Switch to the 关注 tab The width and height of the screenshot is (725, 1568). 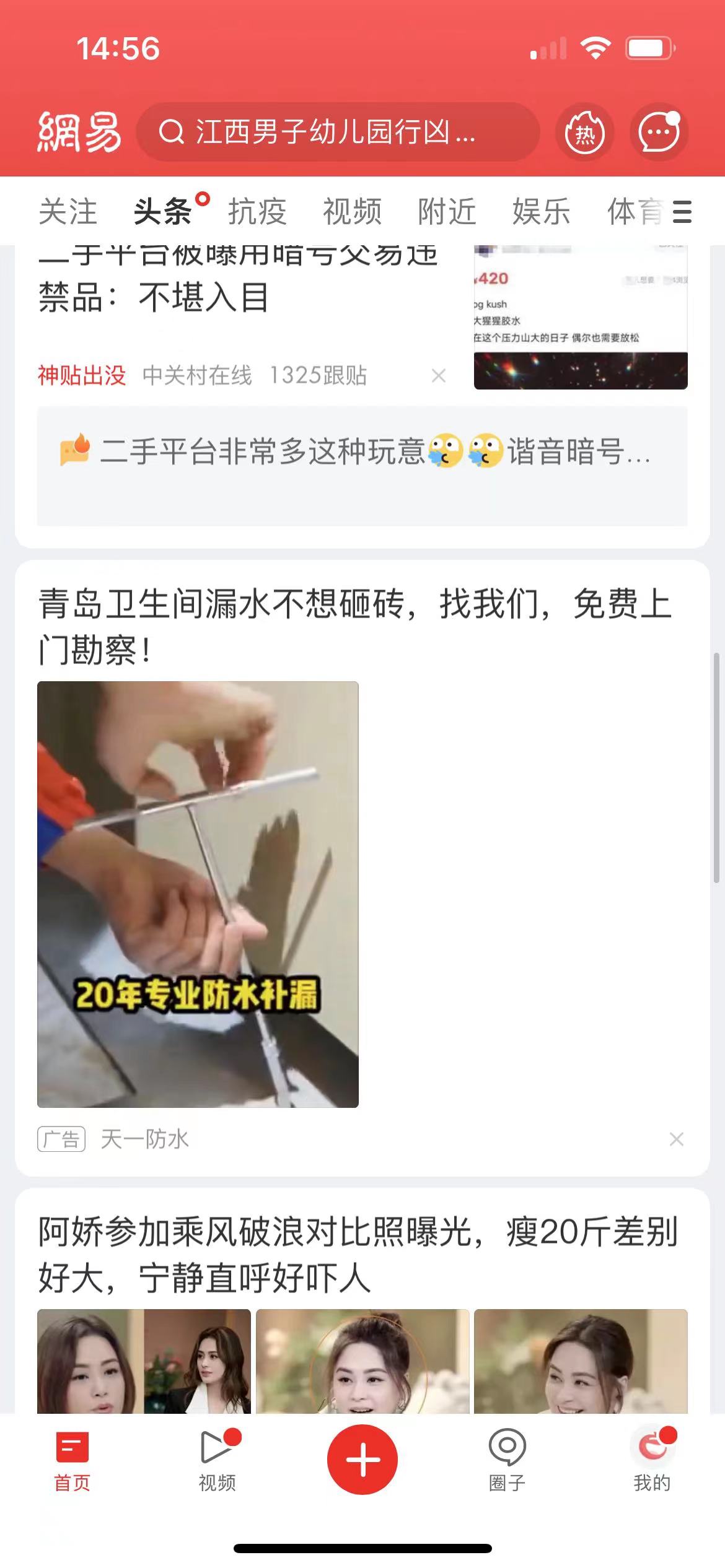point(68,212)
